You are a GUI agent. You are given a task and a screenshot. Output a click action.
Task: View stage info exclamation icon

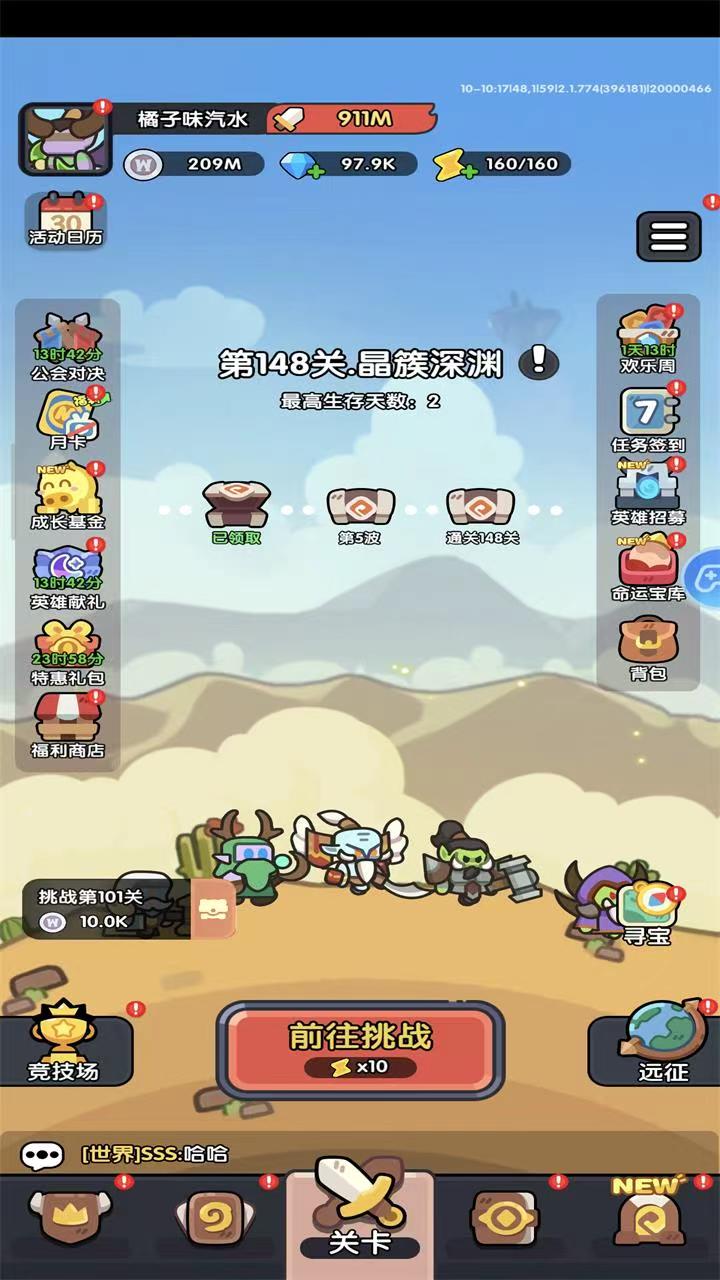coord(539,361)
